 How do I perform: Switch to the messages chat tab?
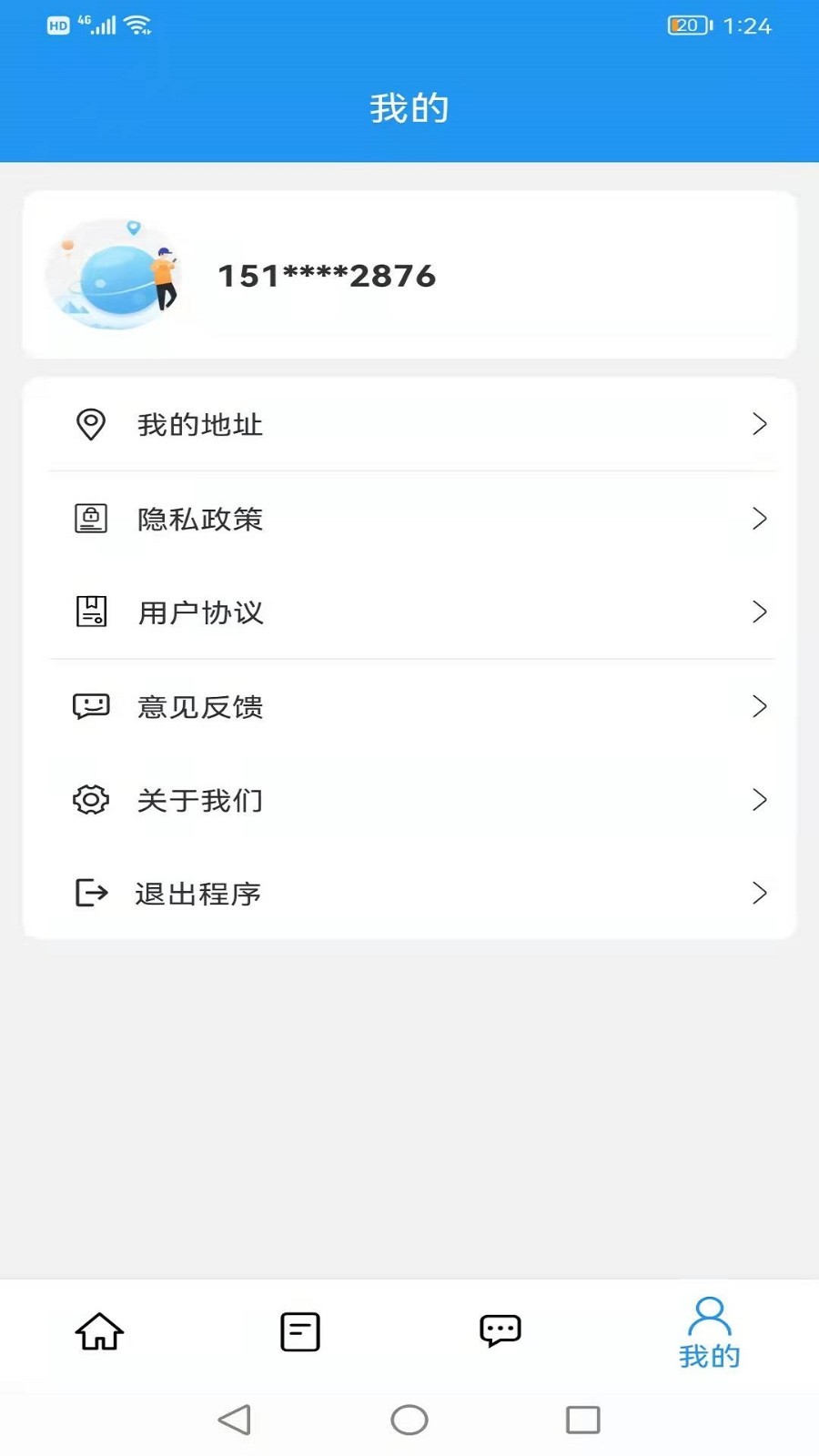(x=500, y=1331)
